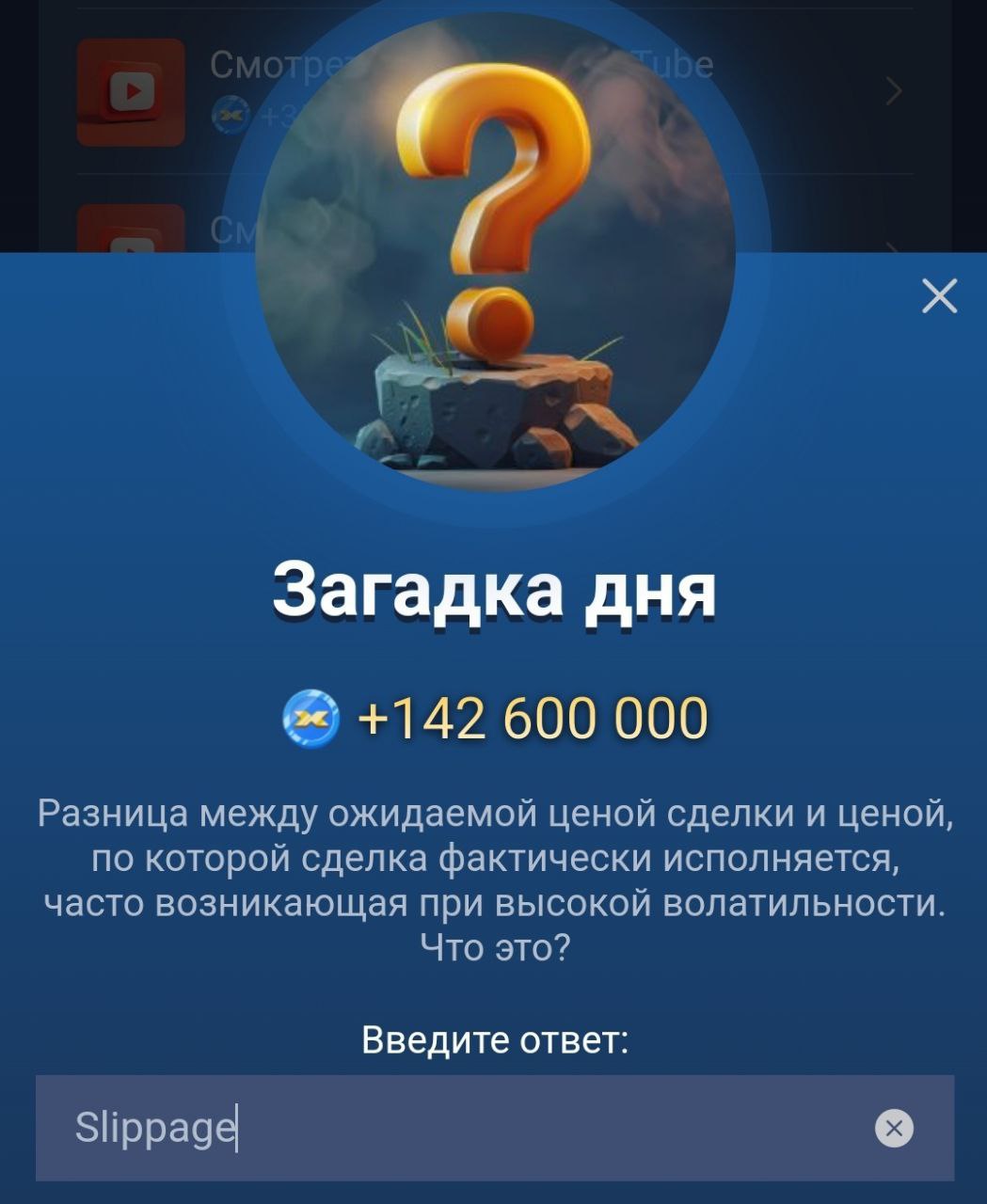The width and height of the screenshot is (987, 1204).
Task: Tap the answer field containing Slippage
Action: click(452, 1127)
